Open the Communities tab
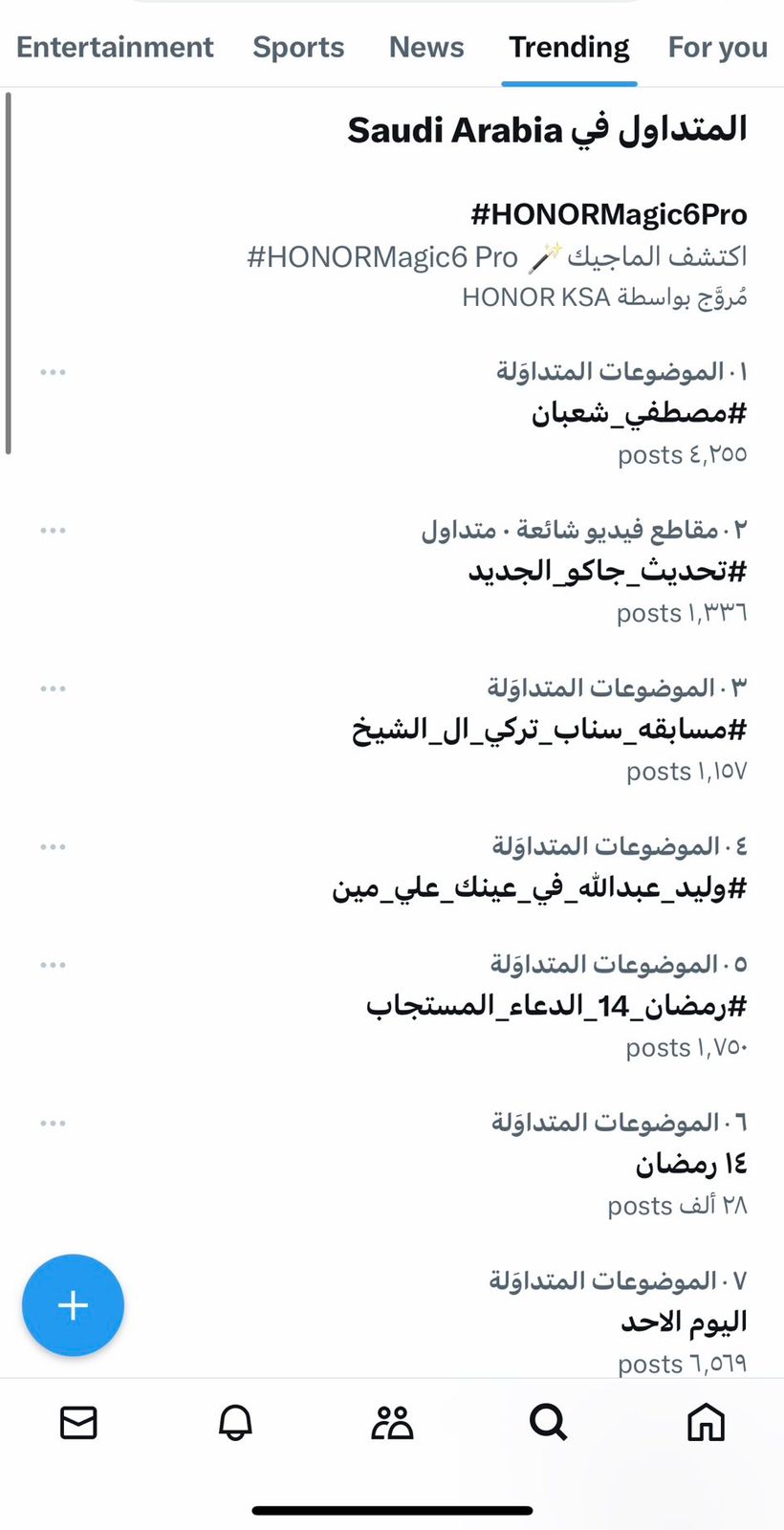This screenshot has height=1530, width=784. [x=392, y=1423]
